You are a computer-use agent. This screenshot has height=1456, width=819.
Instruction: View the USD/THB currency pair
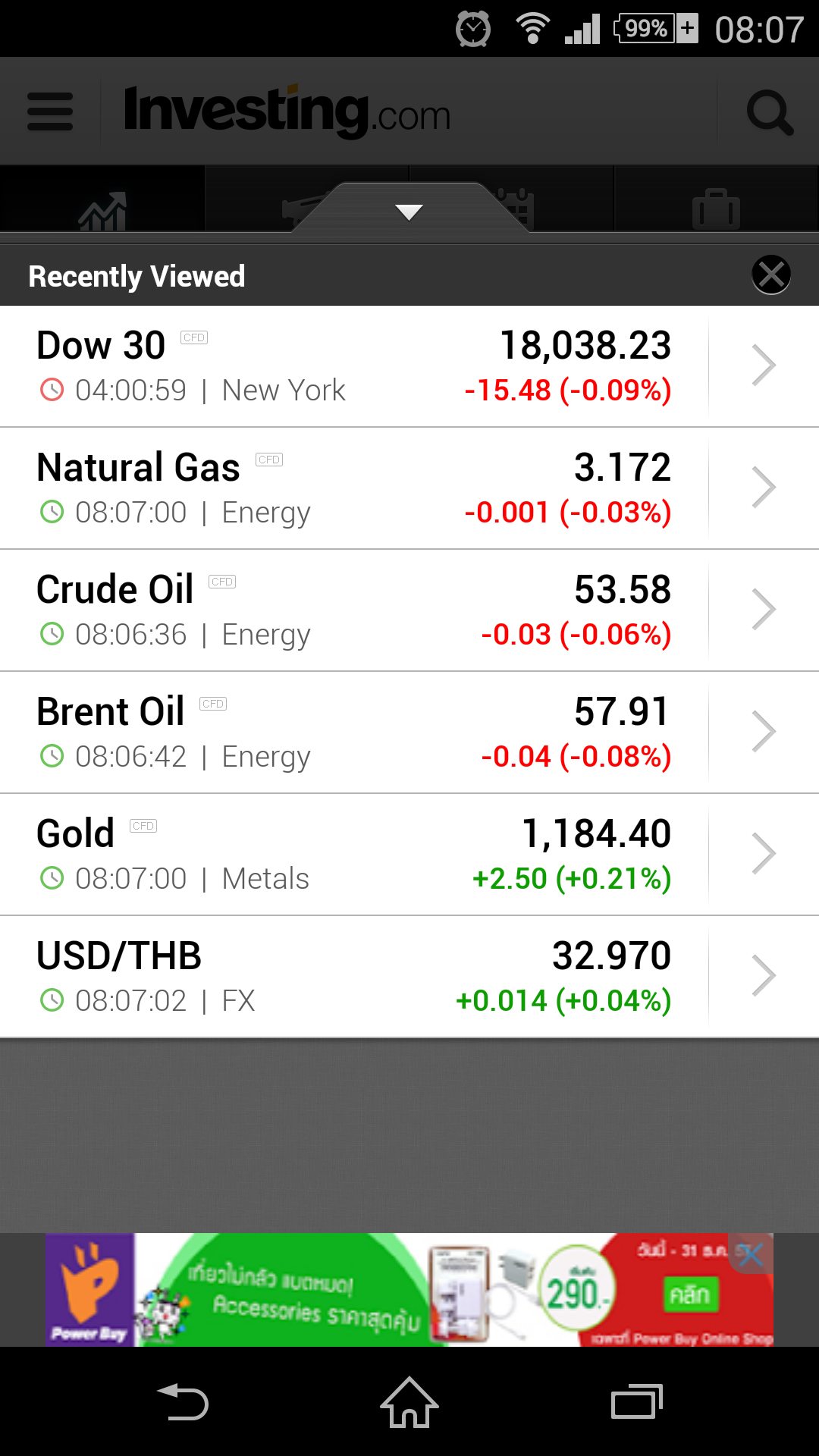(409, 977)
